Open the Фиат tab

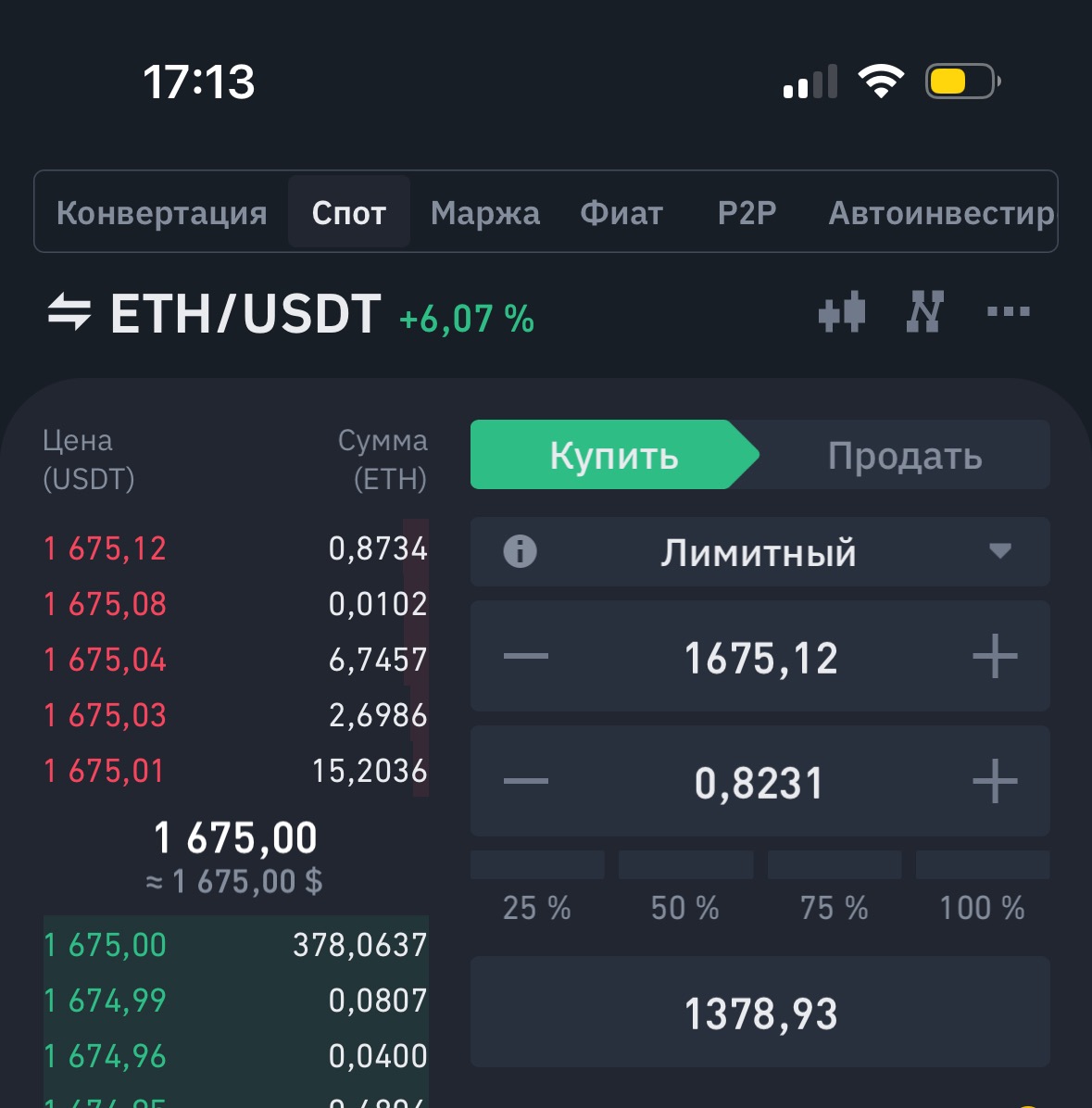click(x=621, y=213)
